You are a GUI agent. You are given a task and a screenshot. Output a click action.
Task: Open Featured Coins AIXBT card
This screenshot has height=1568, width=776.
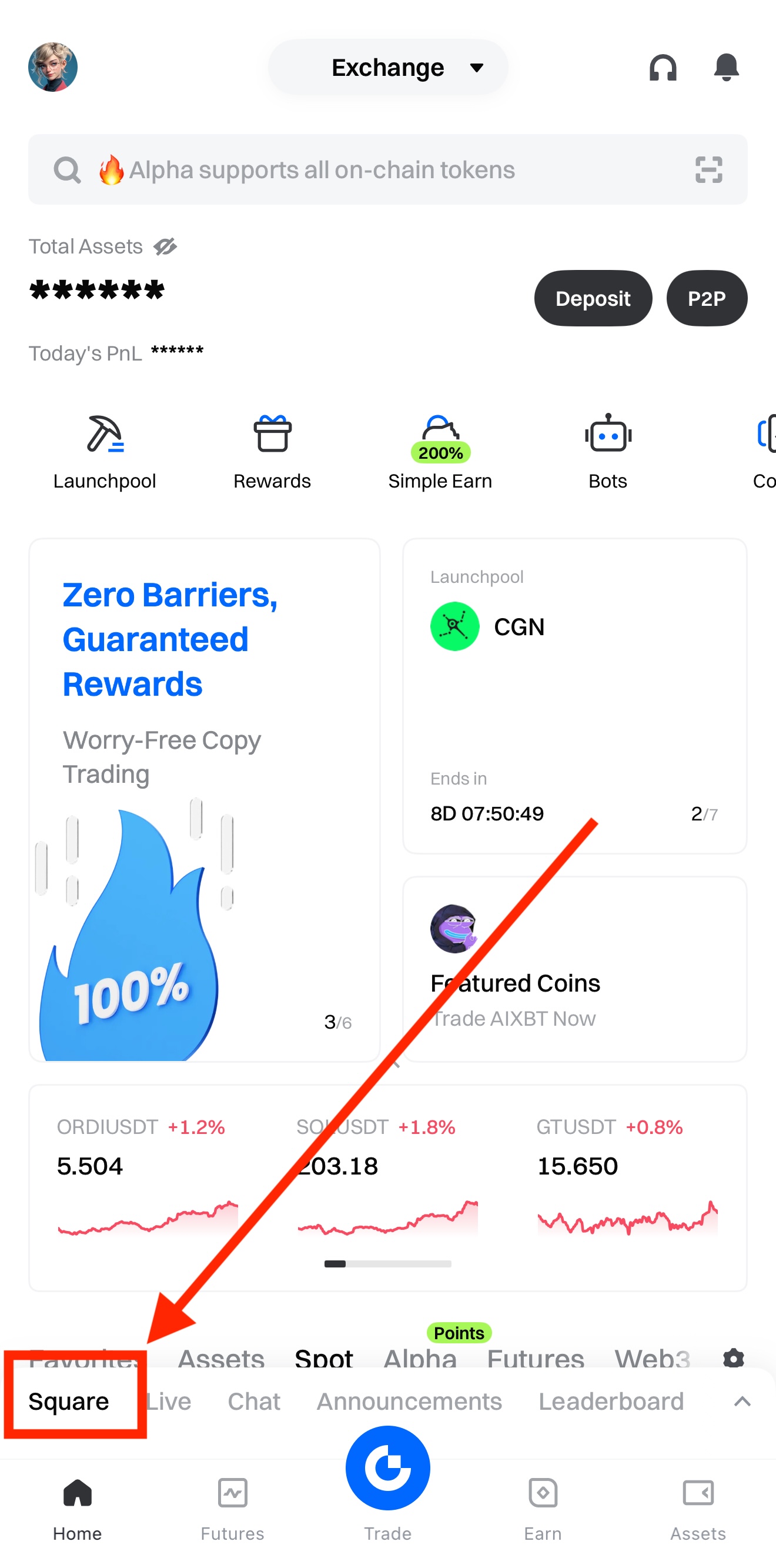tap(574, 969)
